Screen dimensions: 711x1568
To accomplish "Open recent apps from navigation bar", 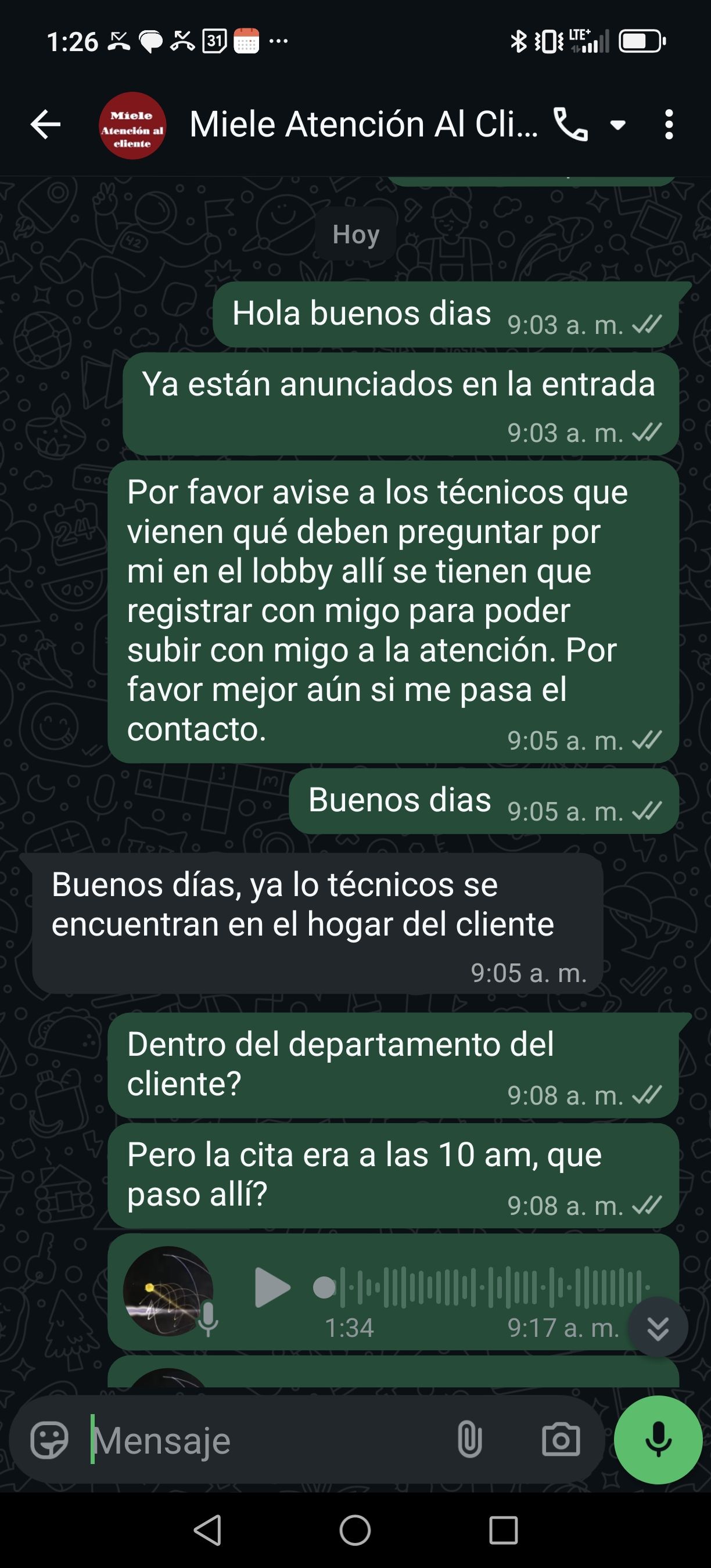I will 504,1530.
